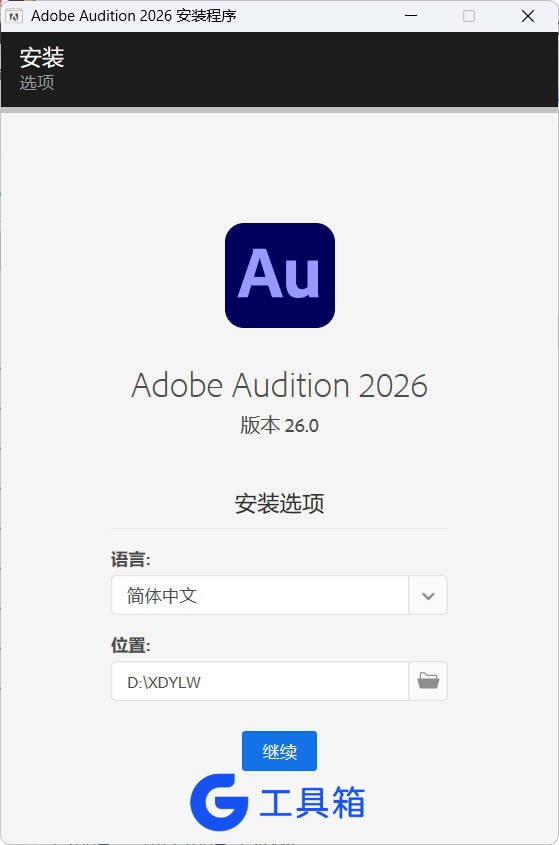
Task: Open the folder browse icon for 位置
Action: pos(428,682)
